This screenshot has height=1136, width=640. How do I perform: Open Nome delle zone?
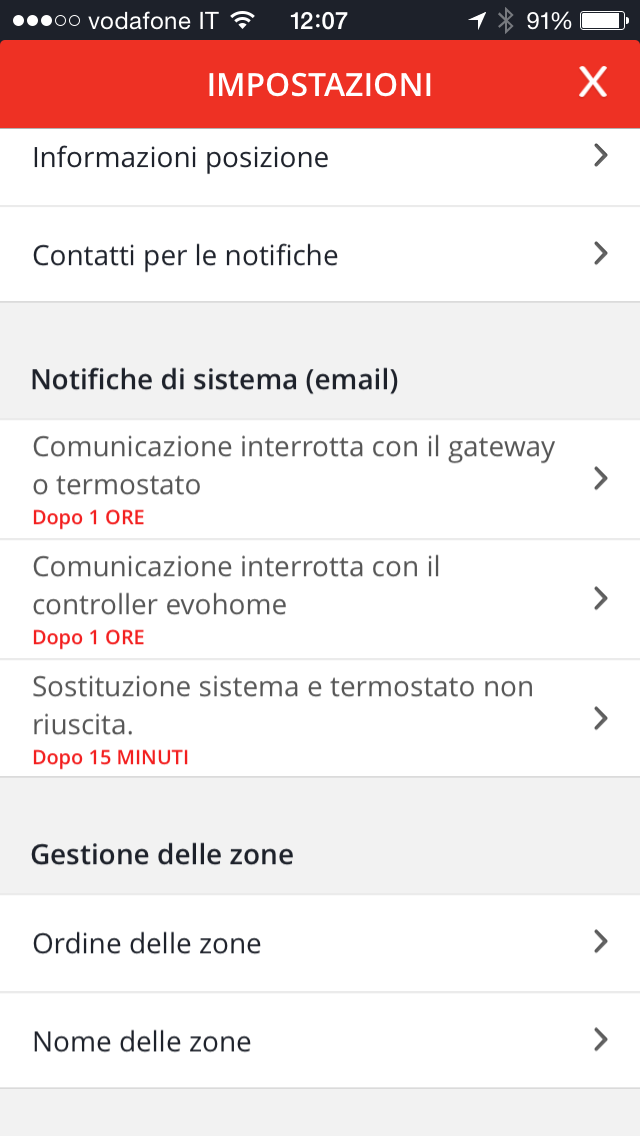320,1041
